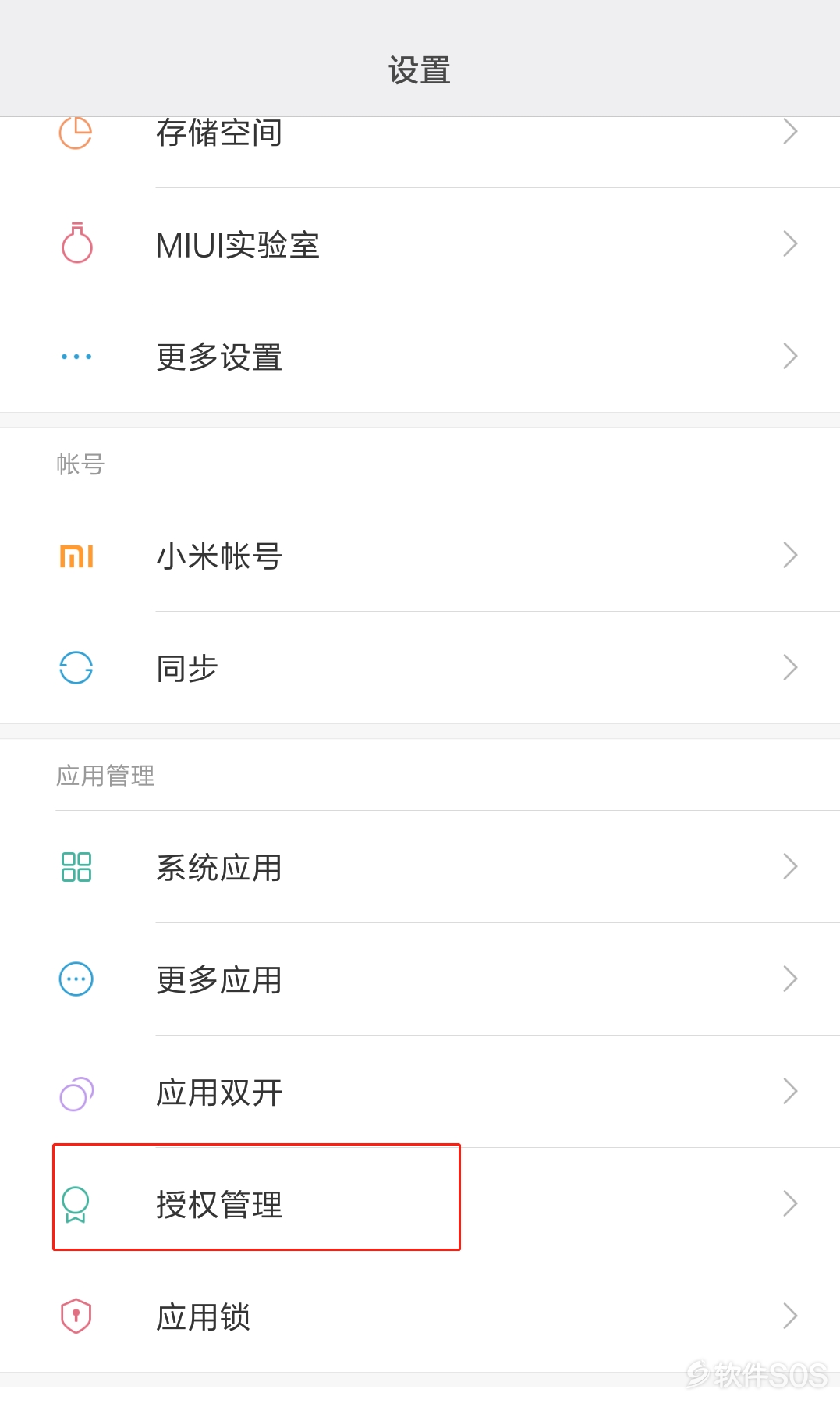Open MIUI实验室 row
The width and height of the screenshot is (840, 1407).
pos(420,244)
